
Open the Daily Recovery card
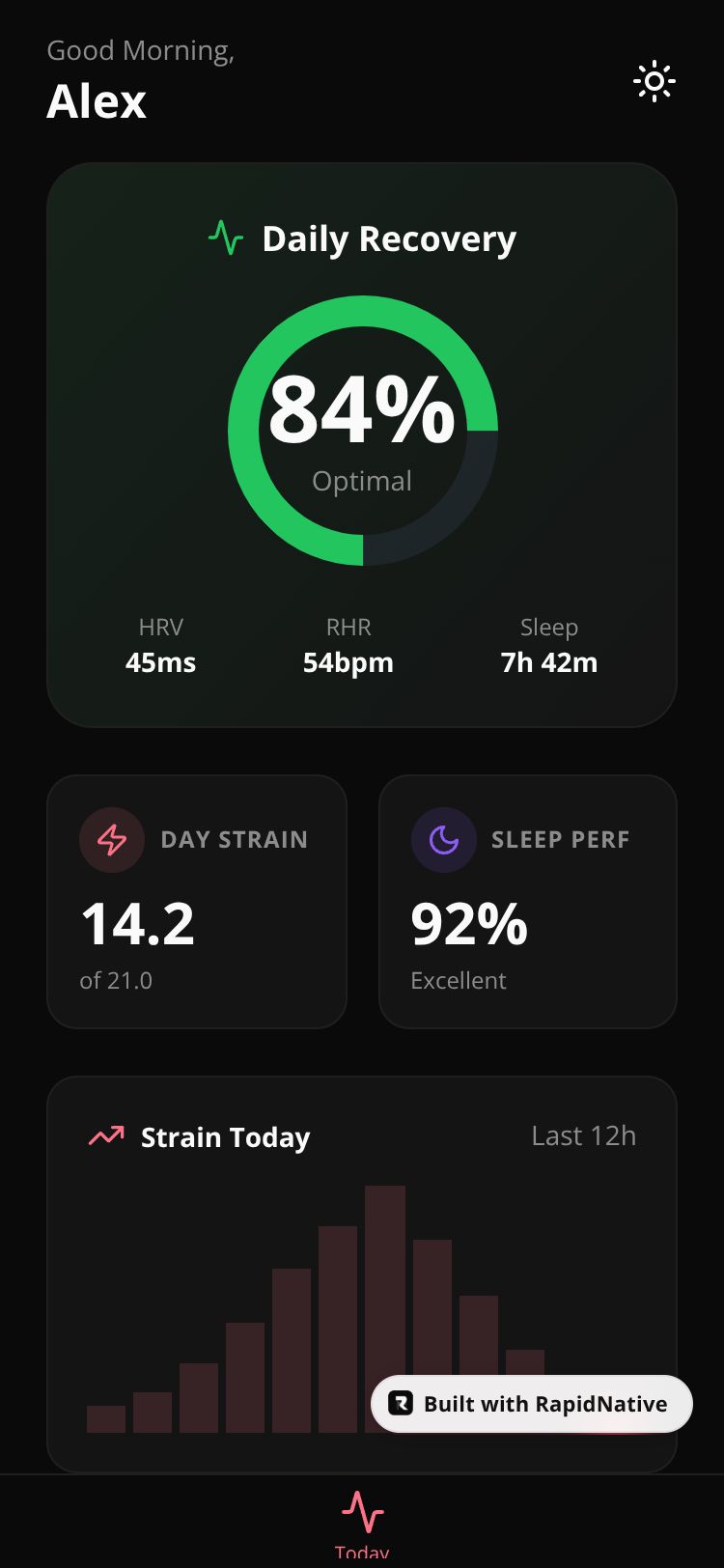click(362, 445)
